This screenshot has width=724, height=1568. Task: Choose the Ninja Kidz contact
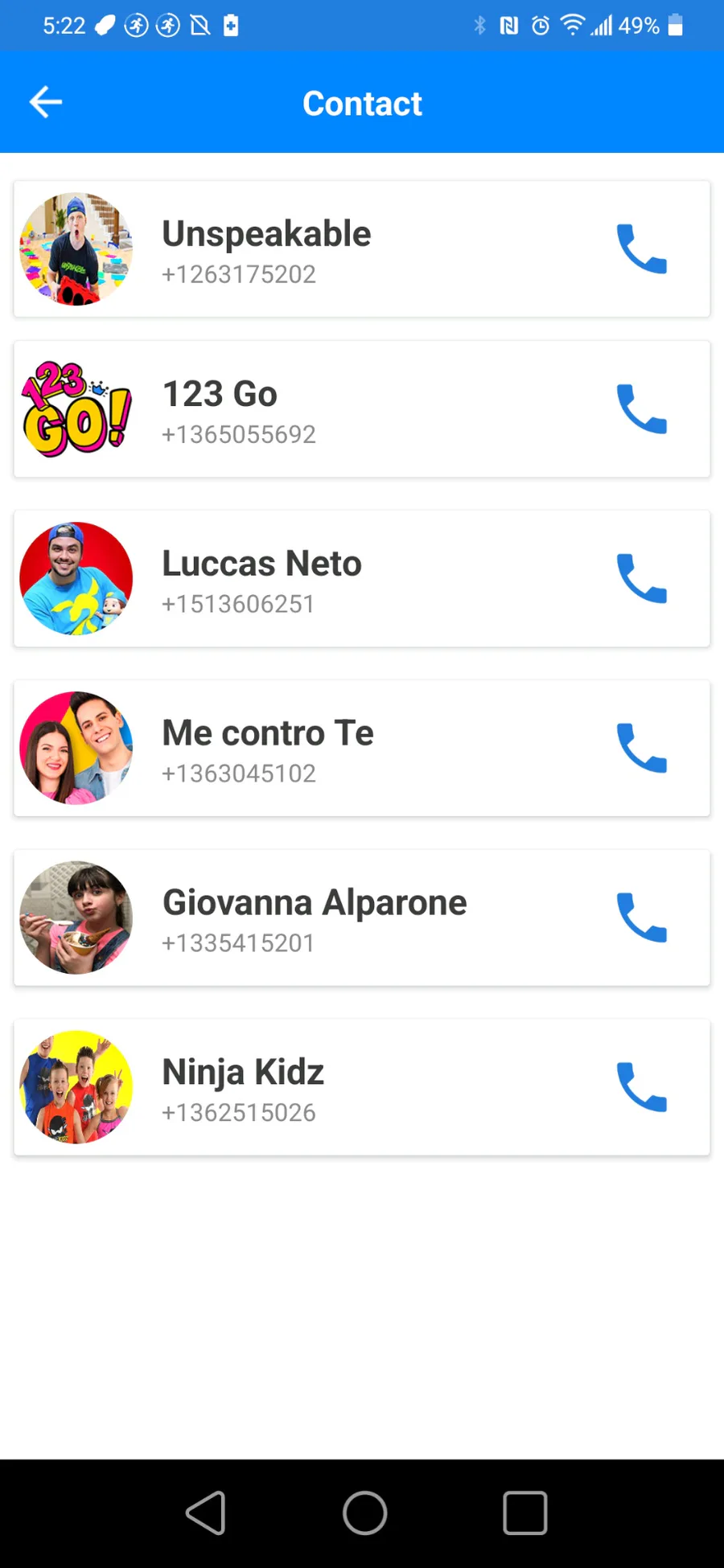tap(322, 1087)
